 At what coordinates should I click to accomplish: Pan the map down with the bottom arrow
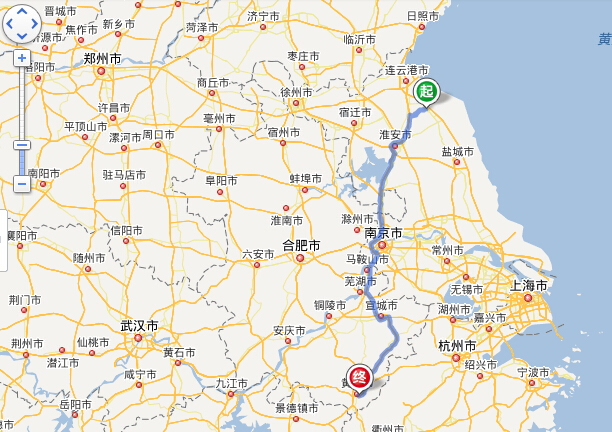click(x=22, y=34)
